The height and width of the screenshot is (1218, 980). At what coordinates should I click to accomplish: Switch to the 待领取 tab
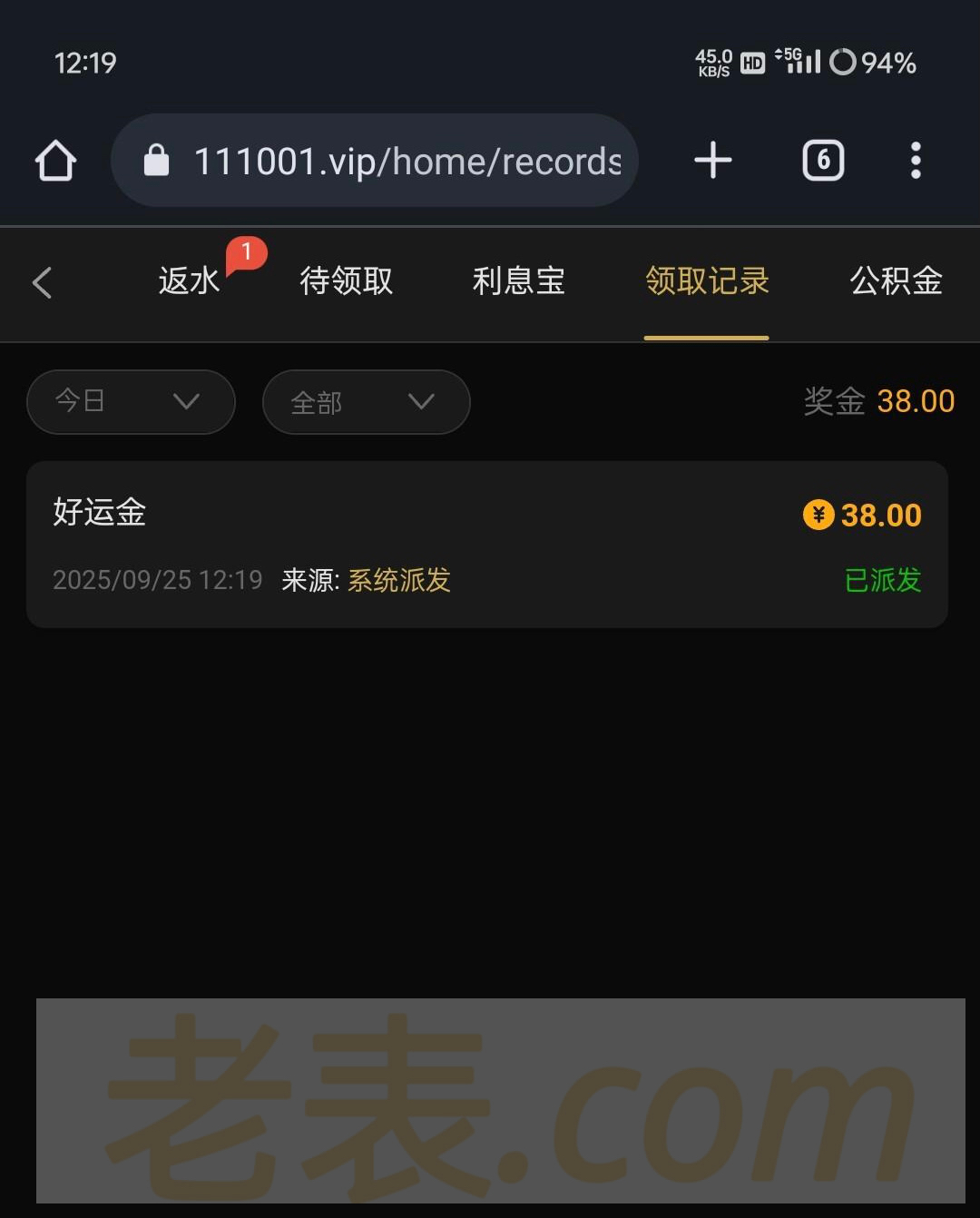(346, 281)
